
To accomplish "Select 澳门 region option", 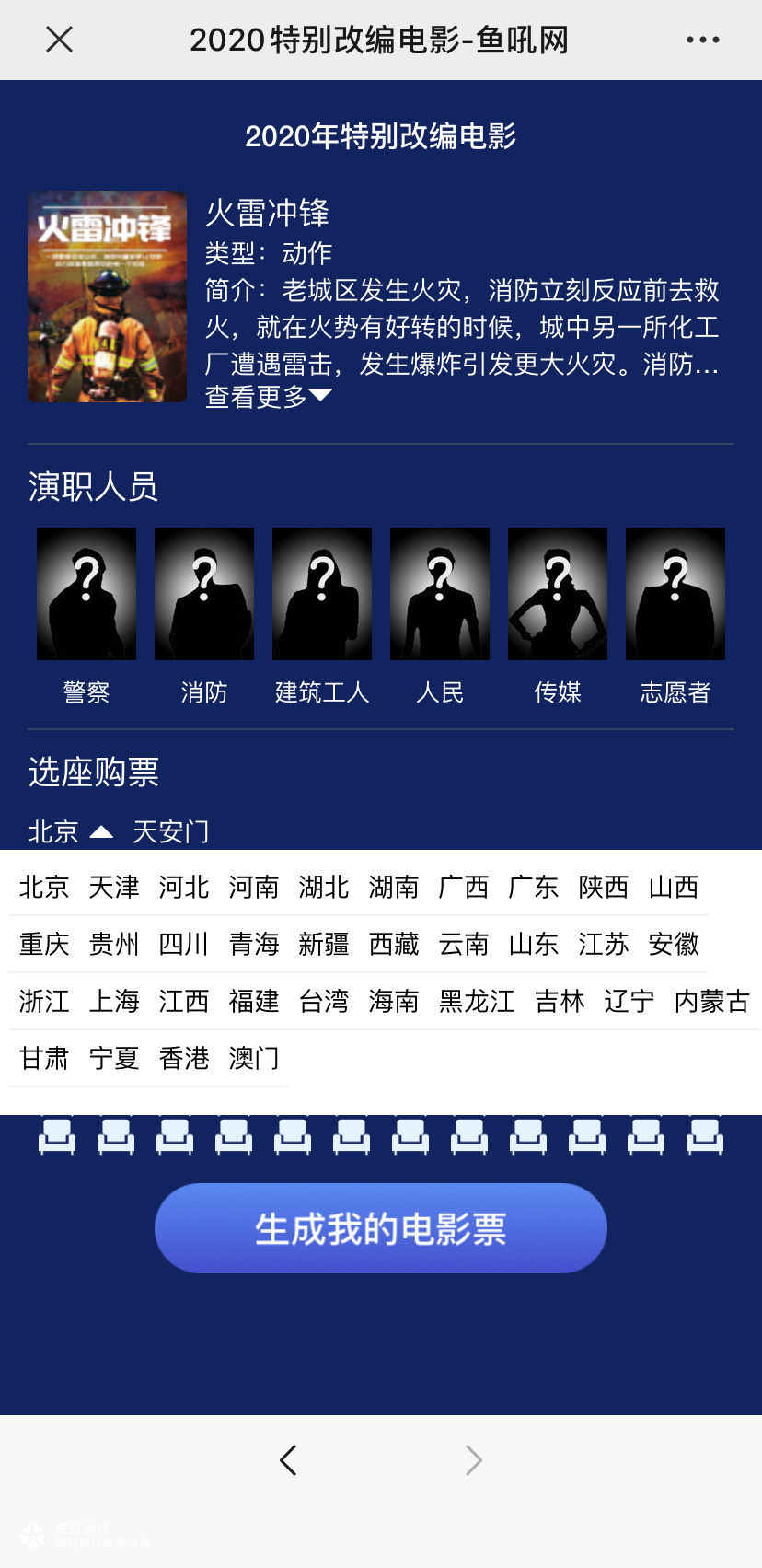I will coord(254,1059).
